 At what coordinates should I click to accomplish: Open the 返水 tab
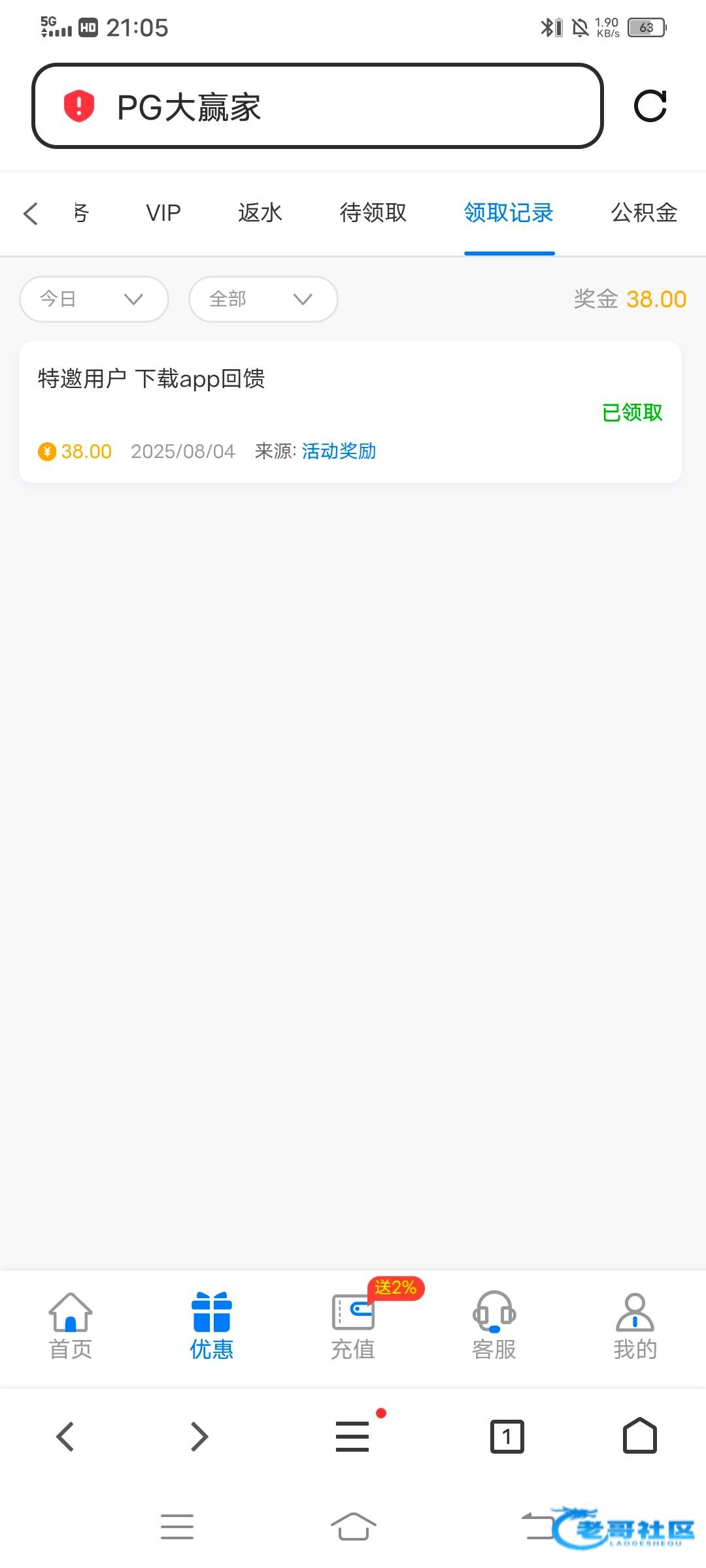[x=260, y=213]
